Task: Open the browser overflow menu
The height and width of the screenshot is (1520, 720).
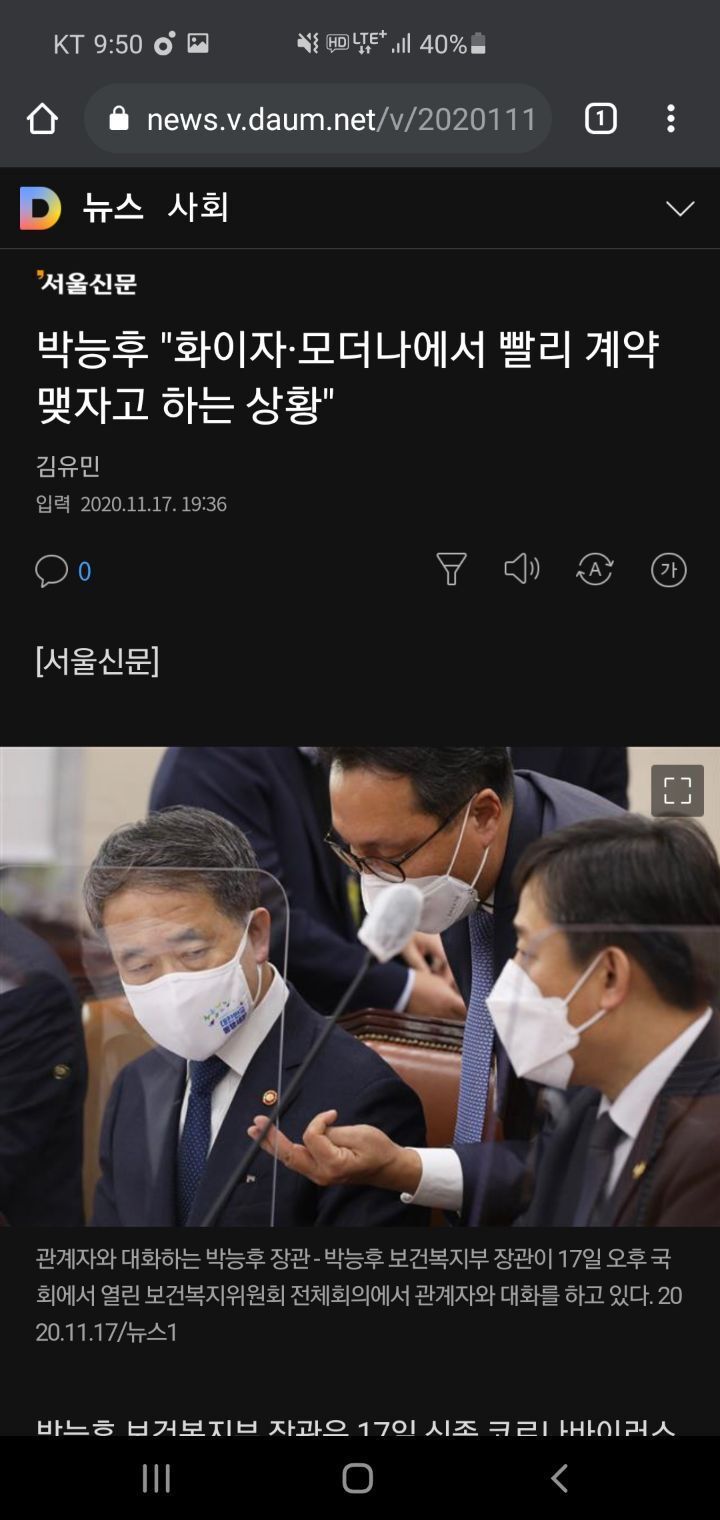Action: [671, 119]
